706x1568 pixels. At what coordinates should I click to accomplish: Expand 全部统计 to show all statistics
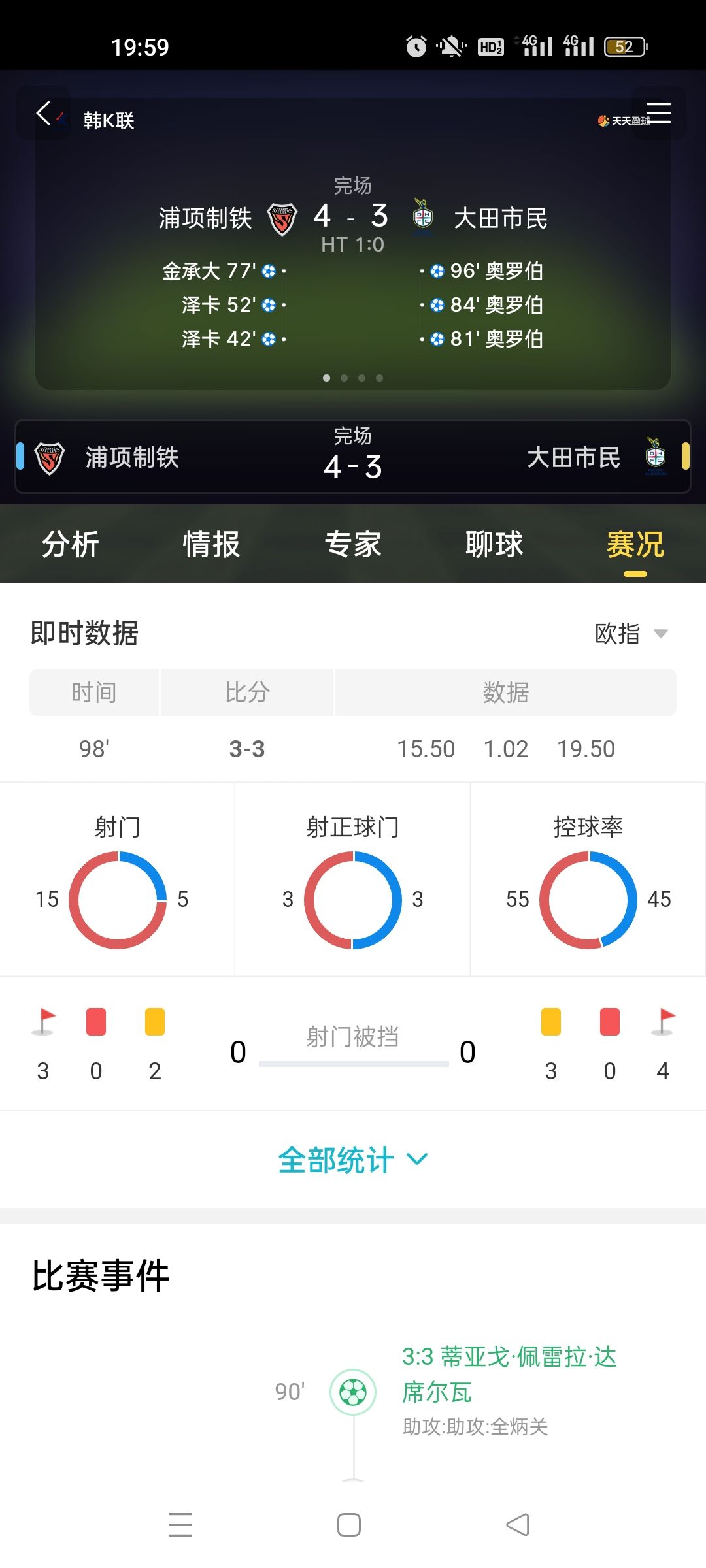353,1160
